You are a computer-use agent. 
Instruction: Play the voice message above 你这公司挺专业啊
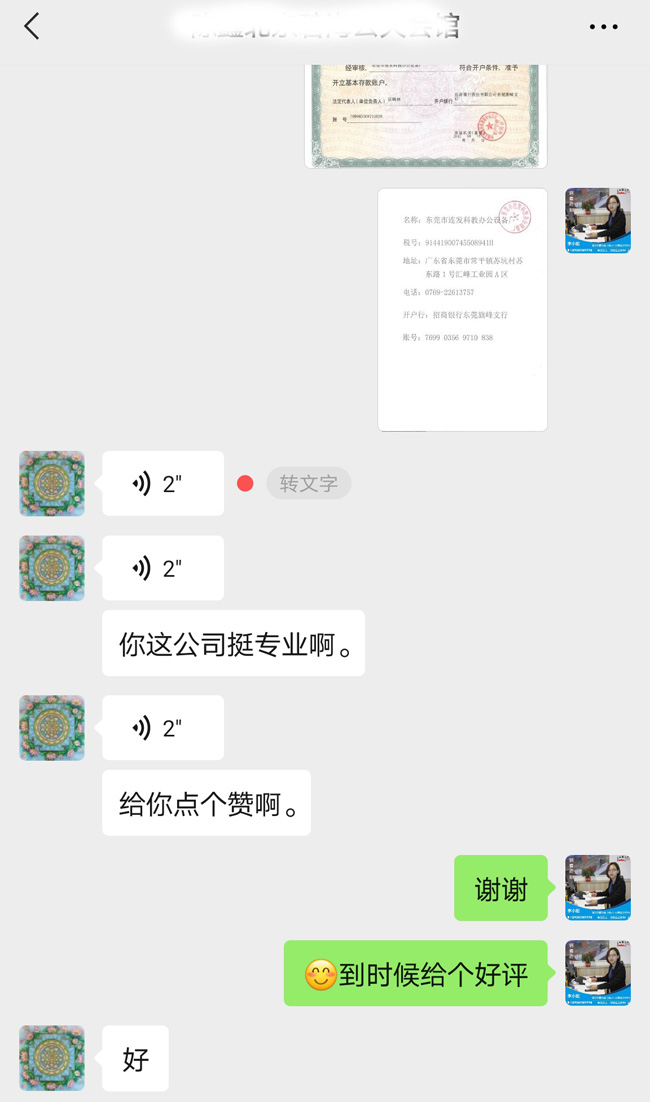pos(163,568)
